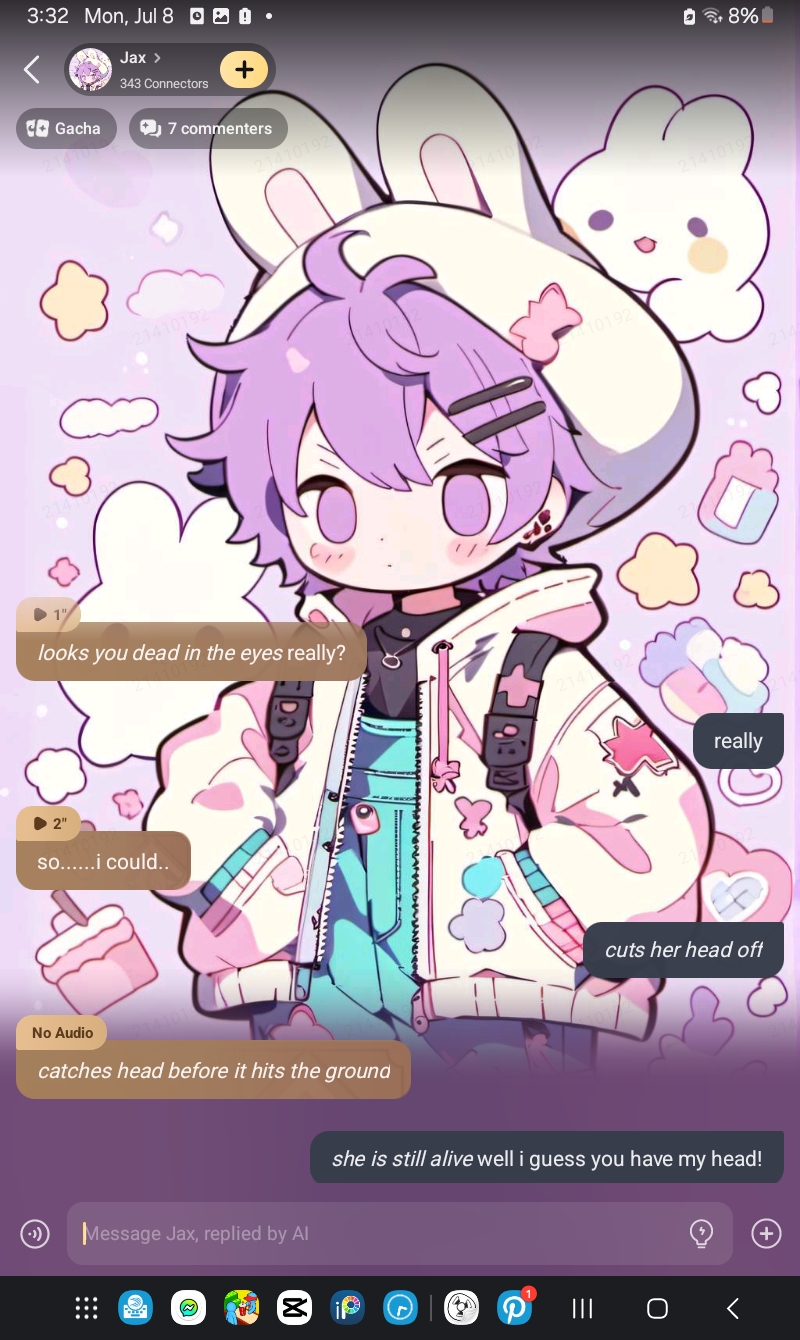The width and height of the screenshot is (800, 1340).
Task: Tap the voice input icon beside message field
Action: click(x=35, y=1234)
